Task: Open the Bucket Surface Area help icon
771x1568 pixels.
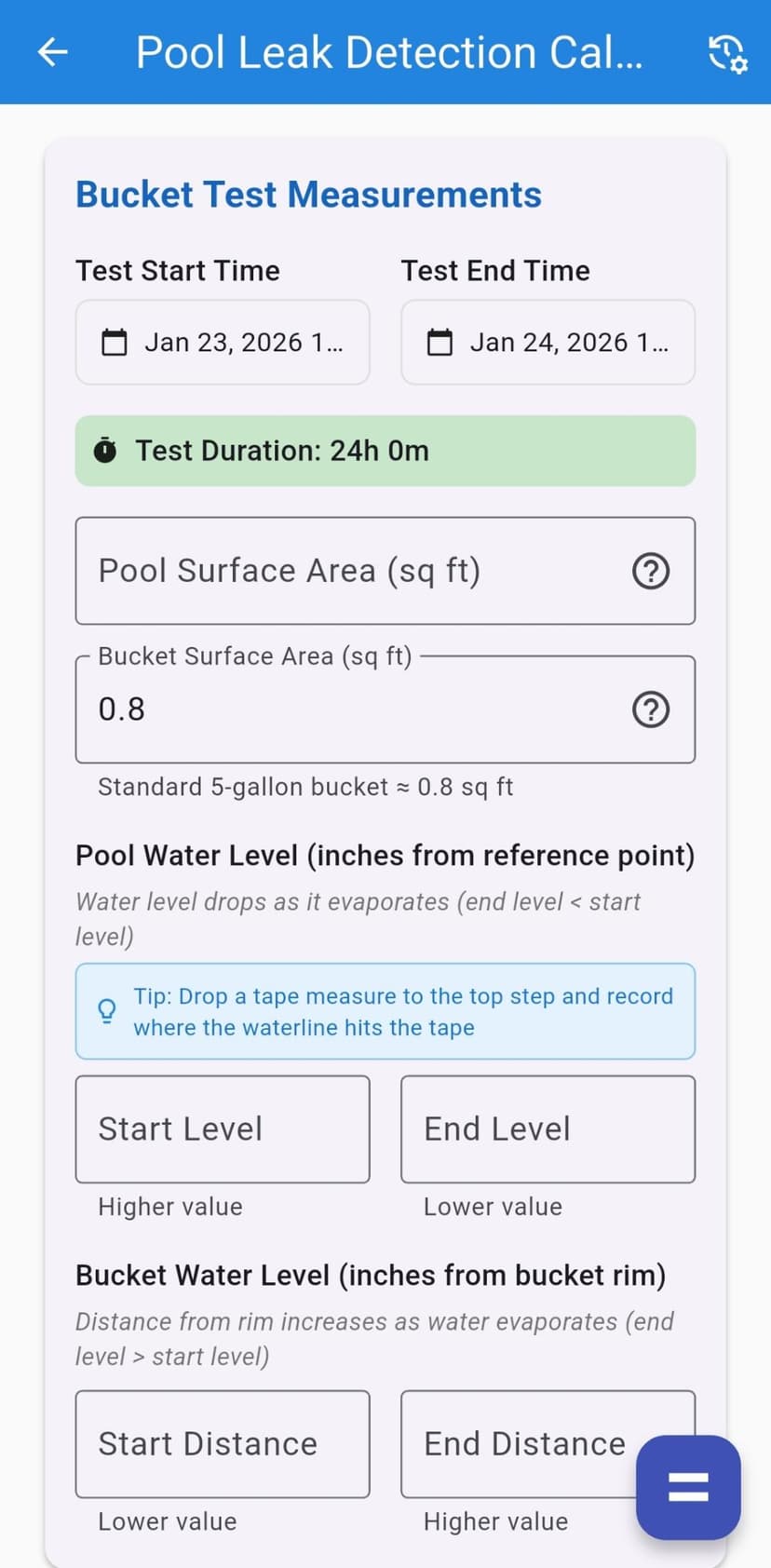Action: click(x=650, y=710)
